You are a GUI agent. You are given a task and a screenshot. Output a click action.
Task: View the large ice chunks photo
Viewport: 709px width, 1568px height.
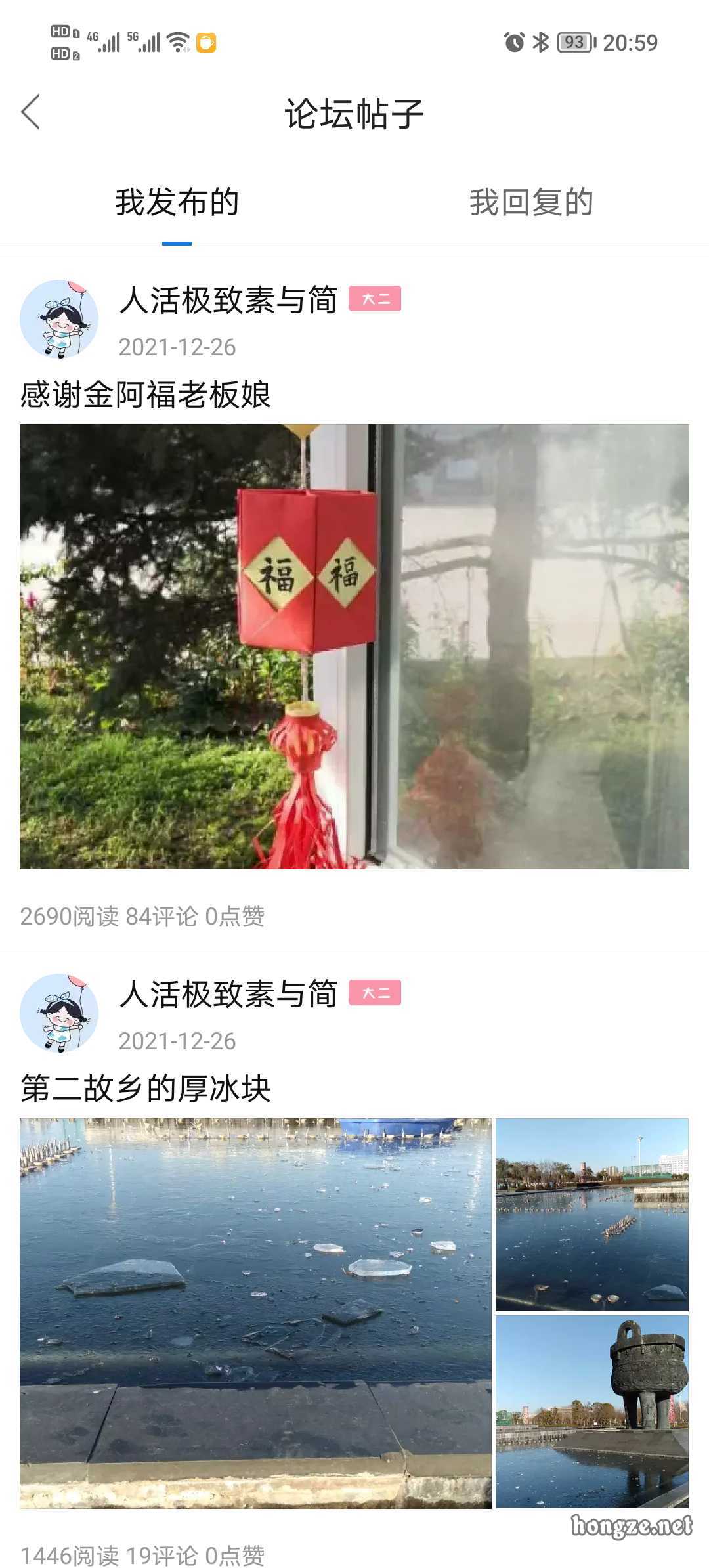point(255,1313)
